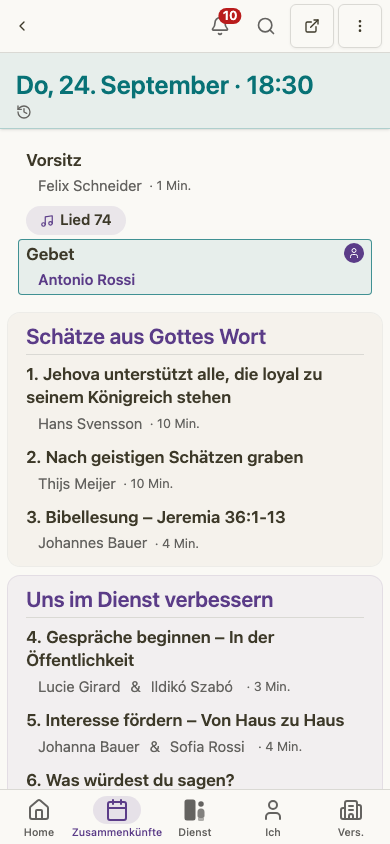Tap the search magnifier icon

pos(266,26)
